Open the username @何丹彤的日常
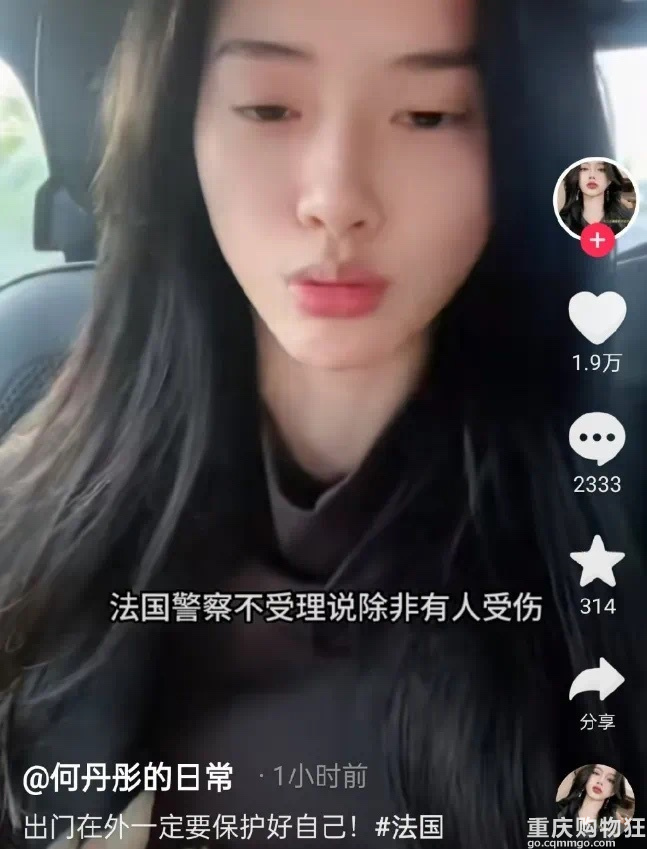The width and height of the screenshot is (647, 849). point(129,776)
